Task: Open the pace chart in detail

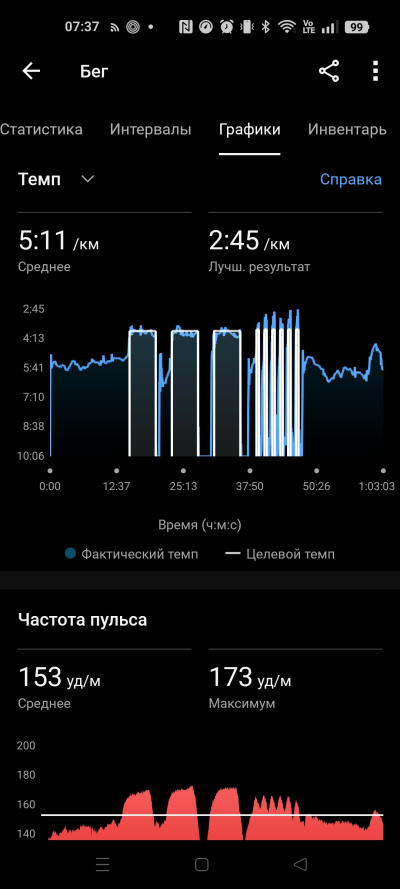Action: [x=216, y=383]
